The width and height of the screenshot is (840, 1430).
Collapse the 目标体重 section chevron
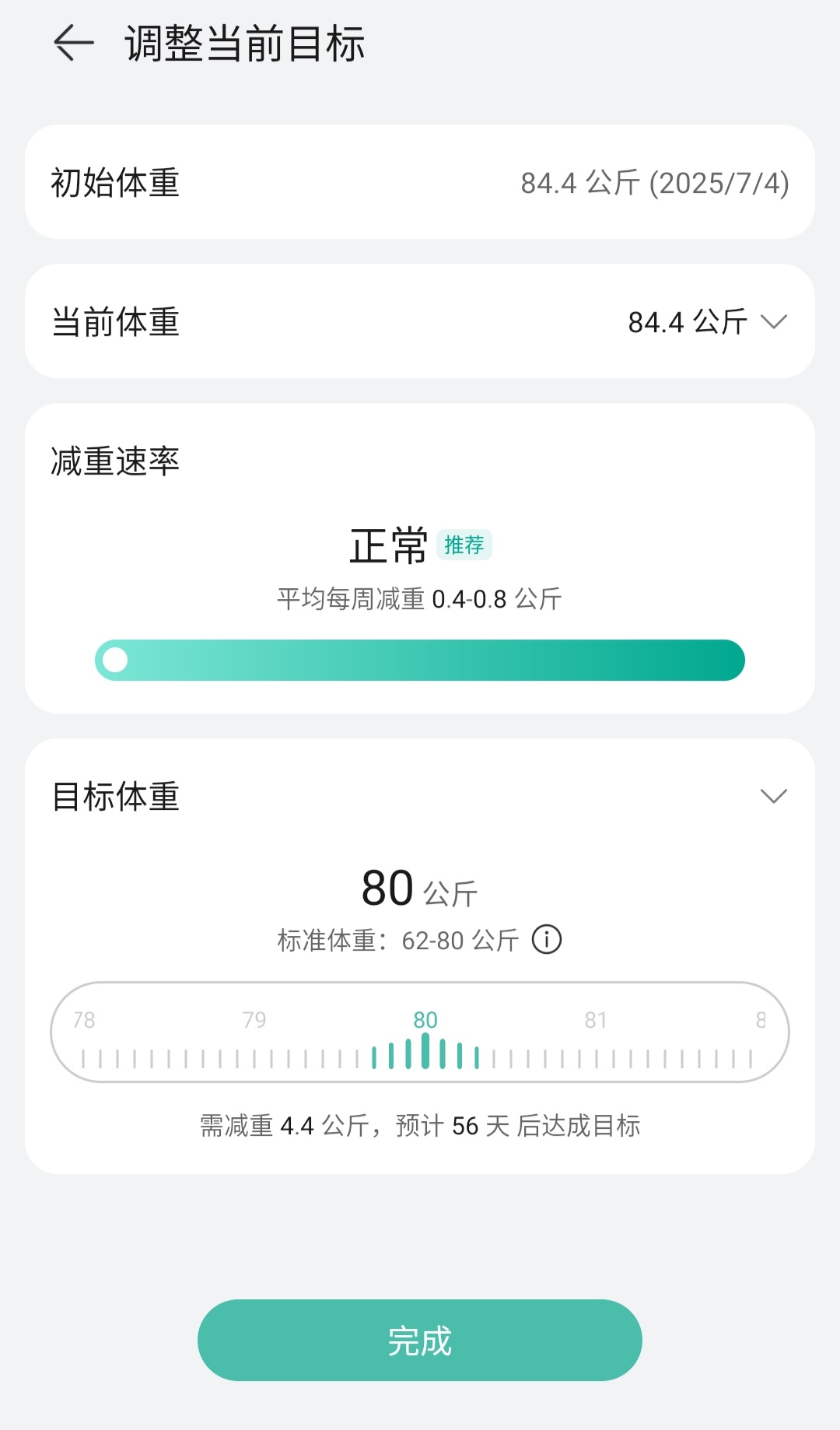coord(774,796)
